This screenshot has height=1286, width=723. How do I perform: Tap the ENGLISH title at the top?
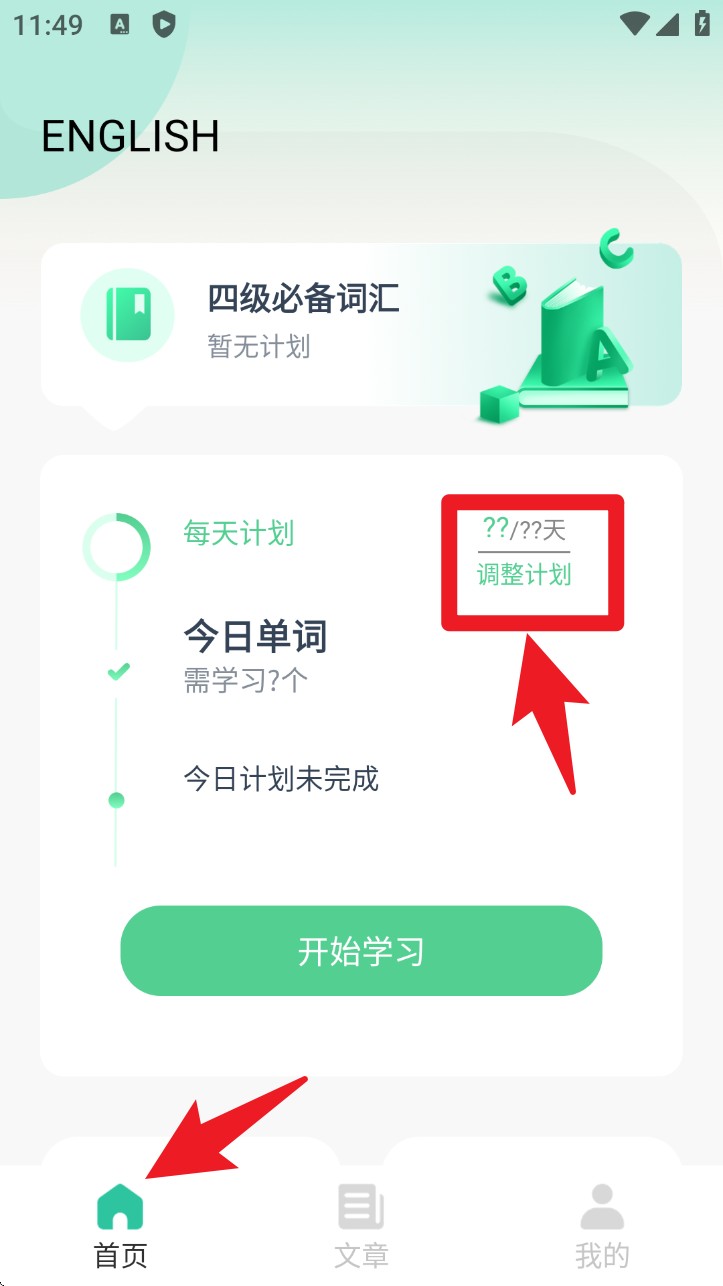(x=131, y=137)
